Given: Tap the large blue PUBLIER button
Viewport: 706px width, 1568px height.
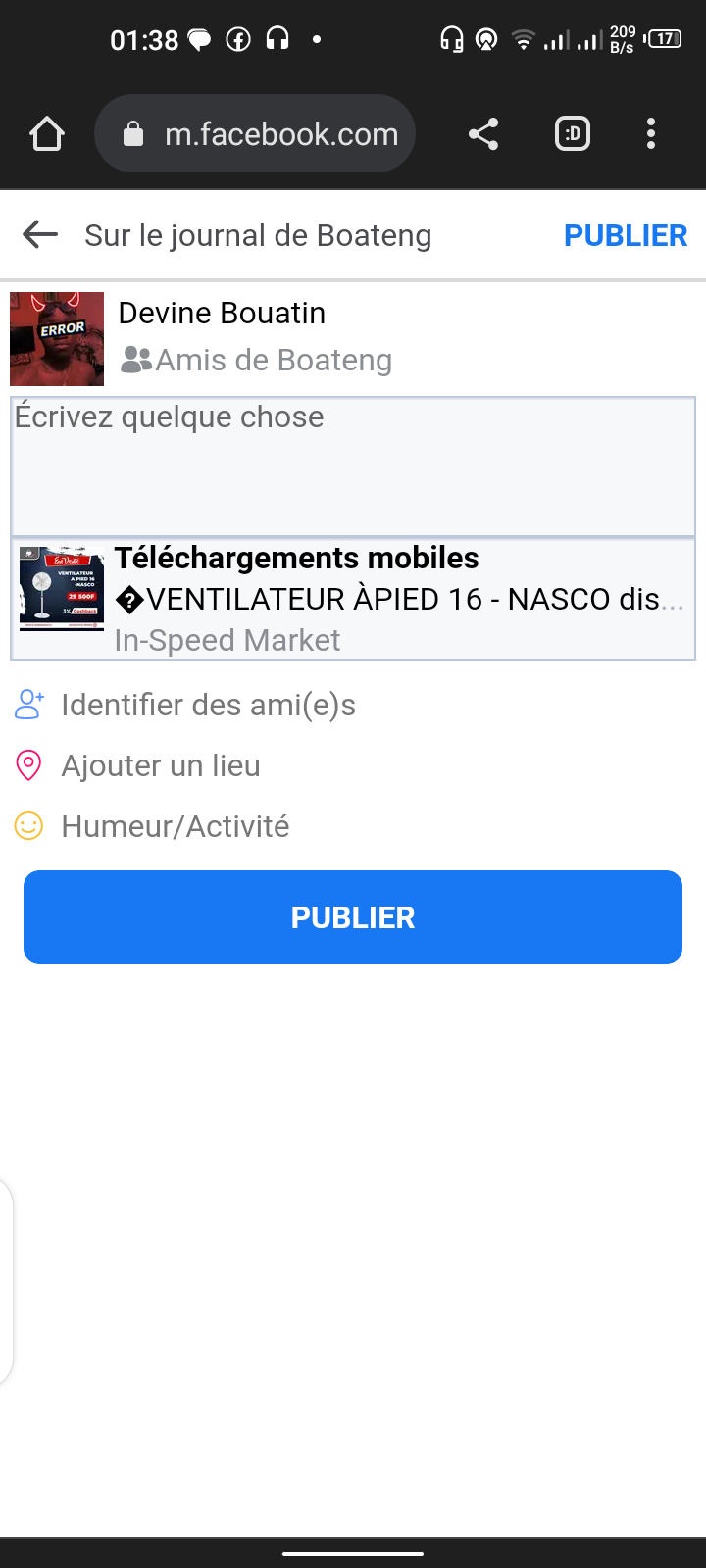Looking at the screenshot, I should pos(353,917).
